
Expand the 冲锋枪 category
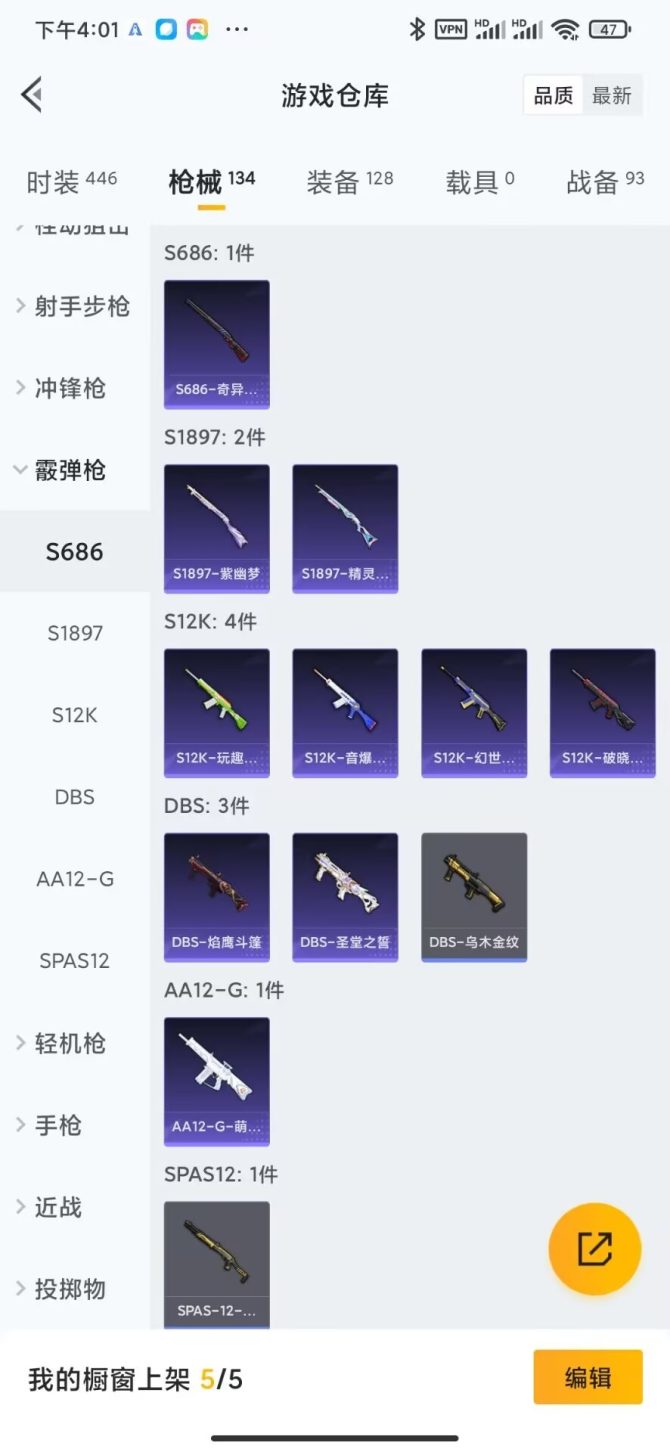click(70, 388)
